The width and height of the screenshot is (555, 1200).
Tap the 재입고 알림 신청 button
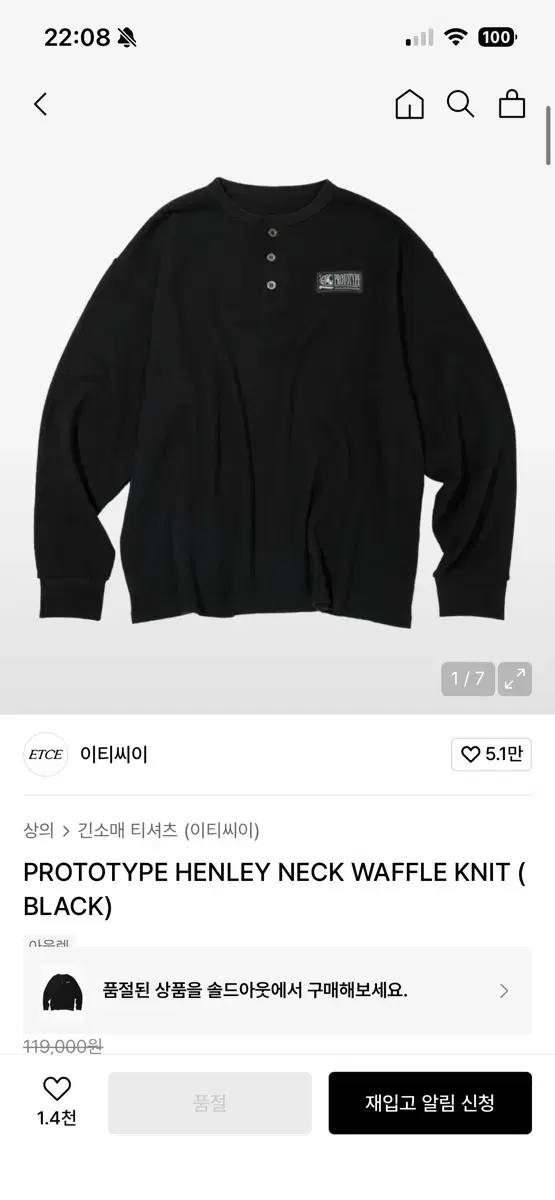[x=430, y=1103]
